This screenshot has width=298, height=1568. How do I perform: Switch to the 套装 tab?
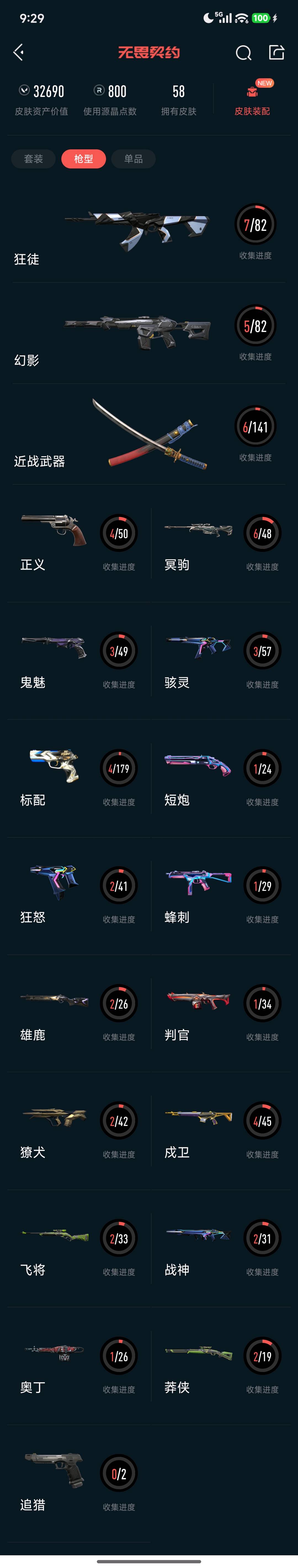[x=33, y=159]
